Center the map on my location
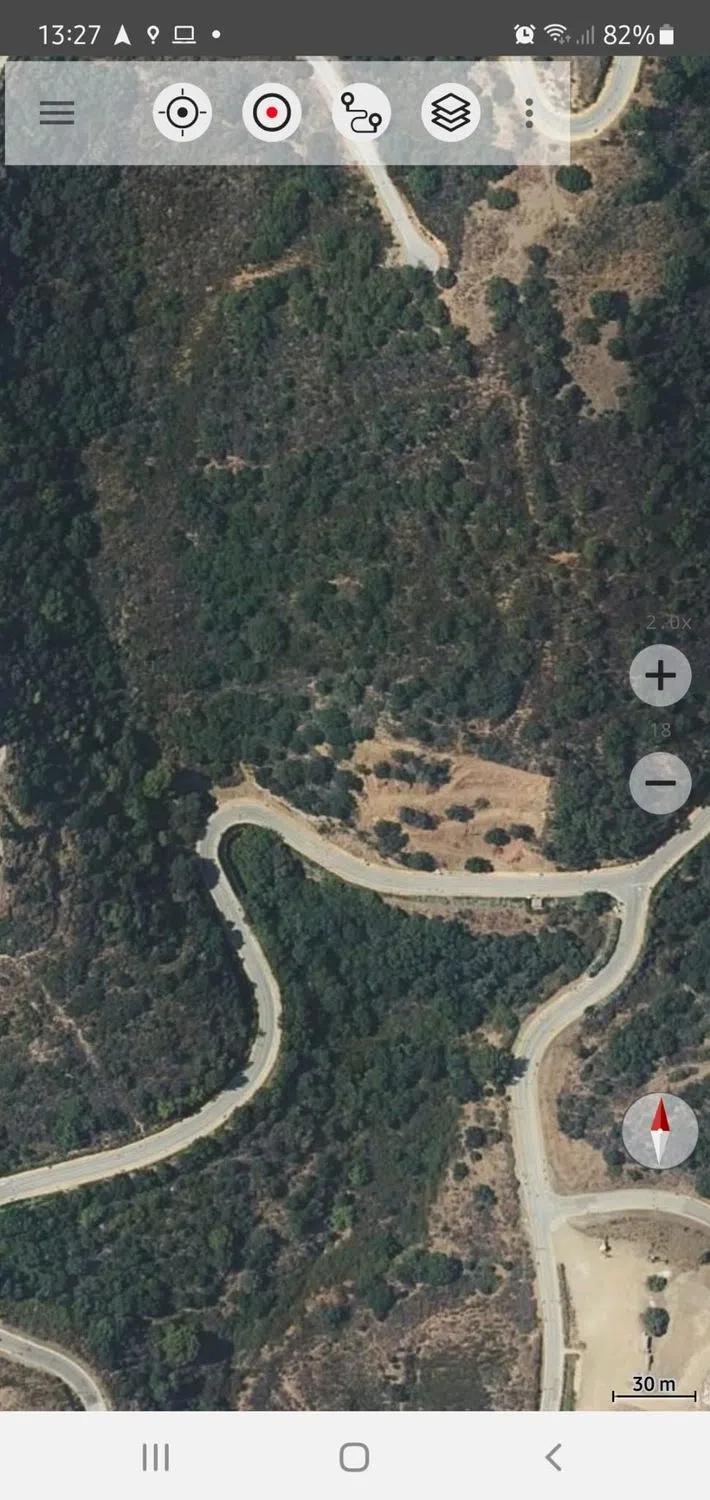The height and width of the screenshot is (1500, 710). pos(182,113)
